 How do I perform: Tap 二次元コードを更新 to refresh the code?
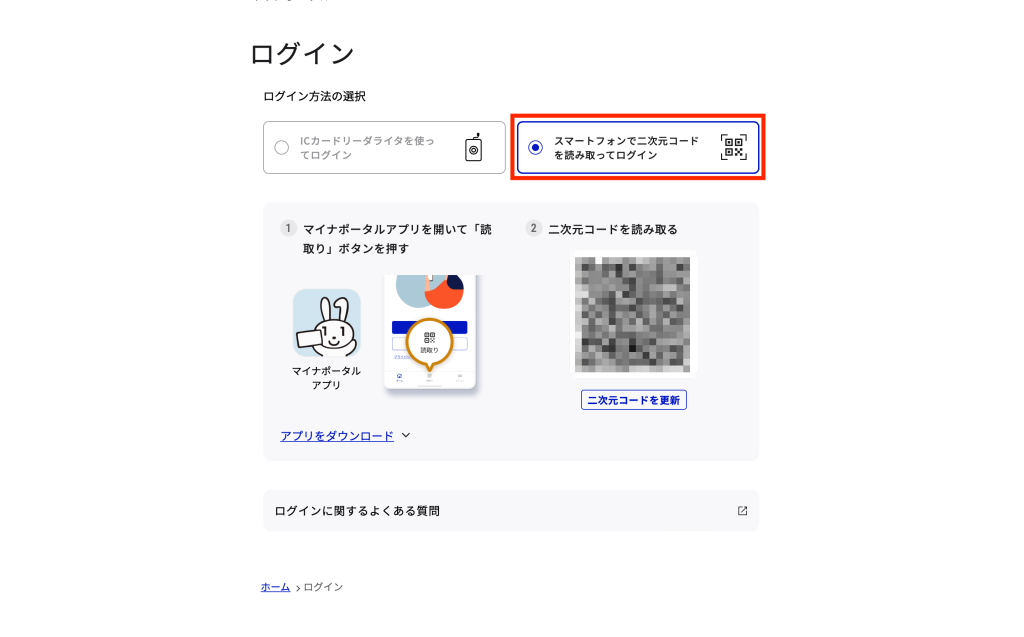634,400
